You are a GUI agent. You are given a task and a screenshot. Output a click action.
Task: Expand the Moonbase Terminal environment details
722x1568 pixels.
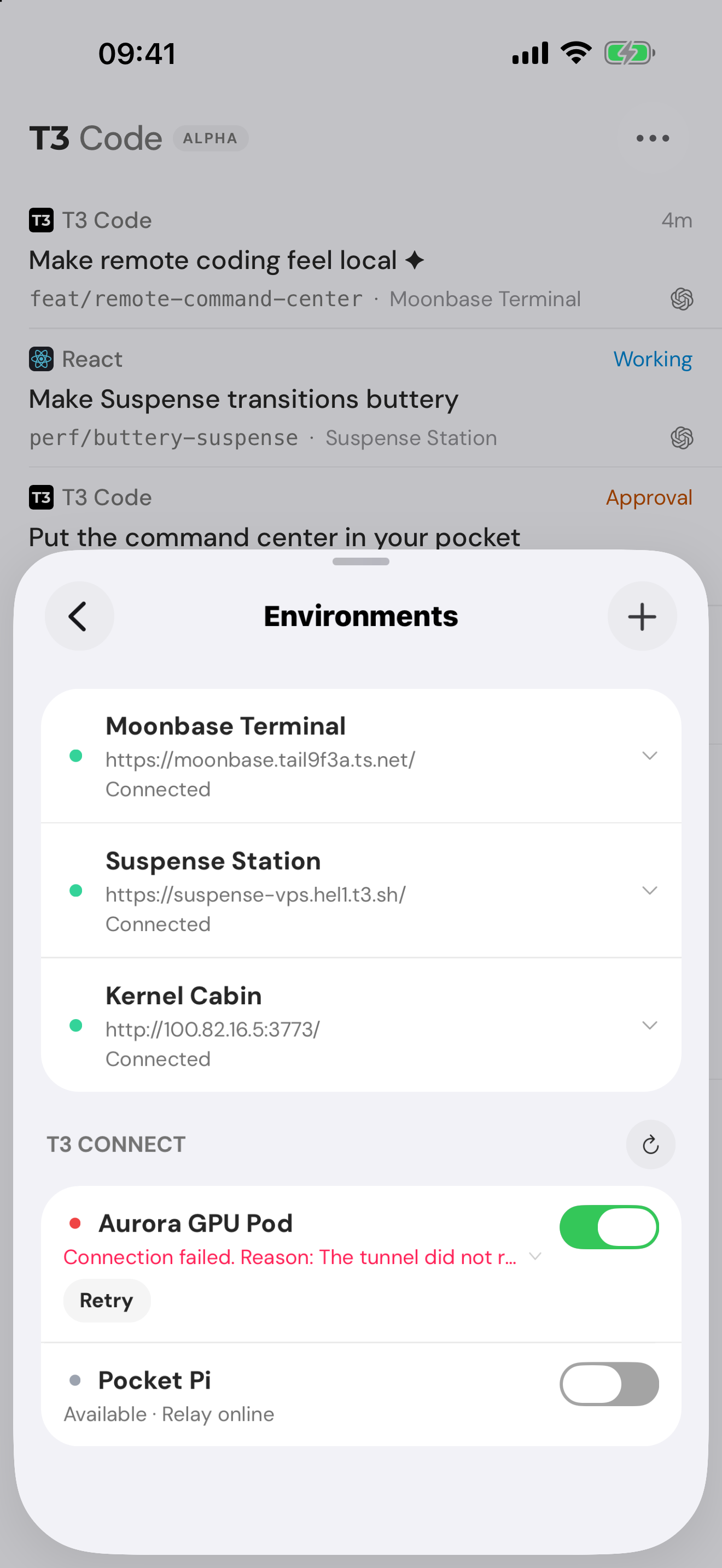tap(650, 756)
